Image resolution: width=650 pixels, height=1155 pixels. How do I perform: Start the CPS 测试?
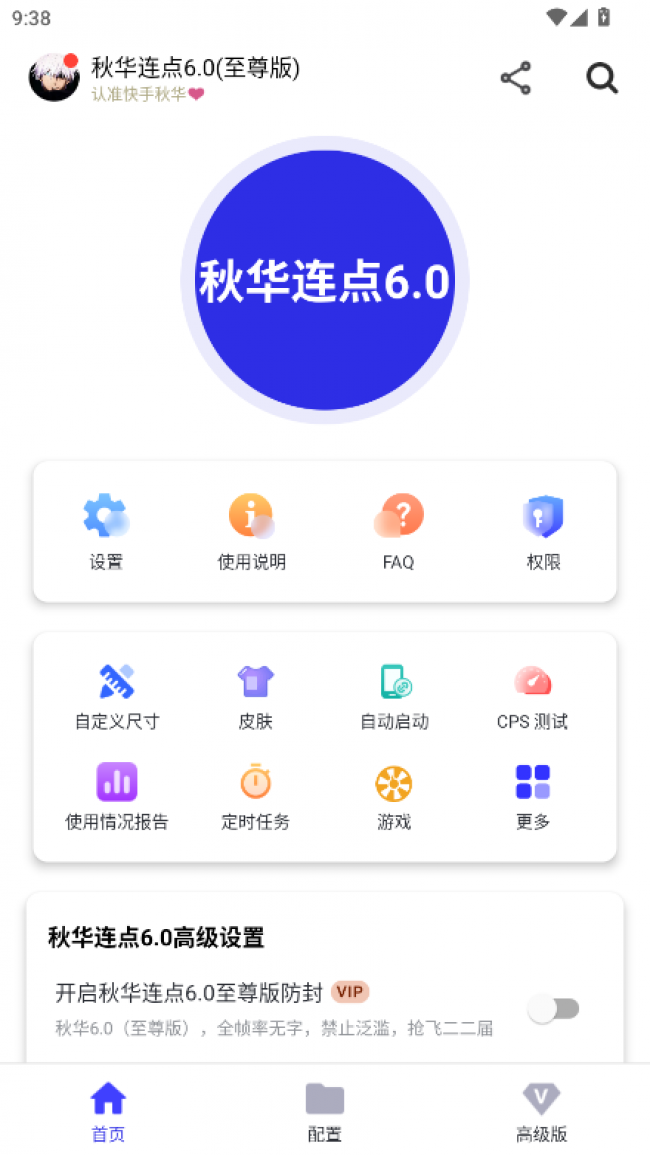click(532, 697)
